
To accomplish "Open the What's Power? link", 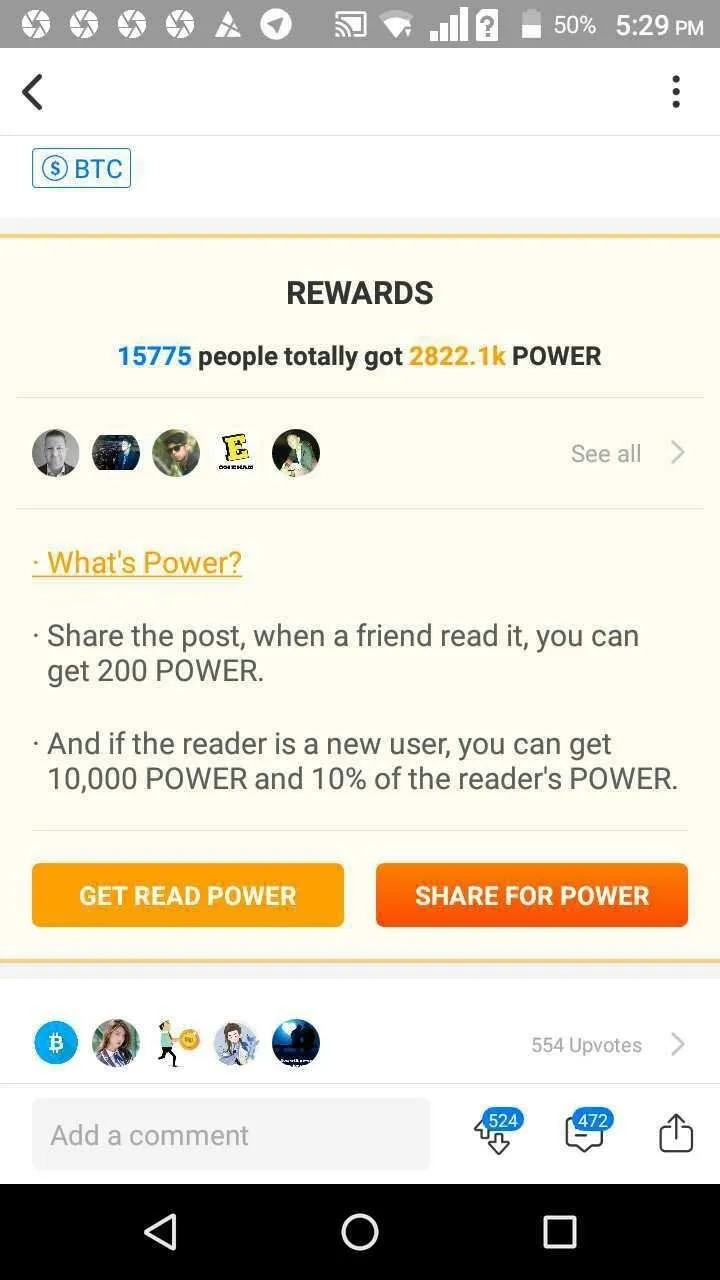I will click(137, 563).
